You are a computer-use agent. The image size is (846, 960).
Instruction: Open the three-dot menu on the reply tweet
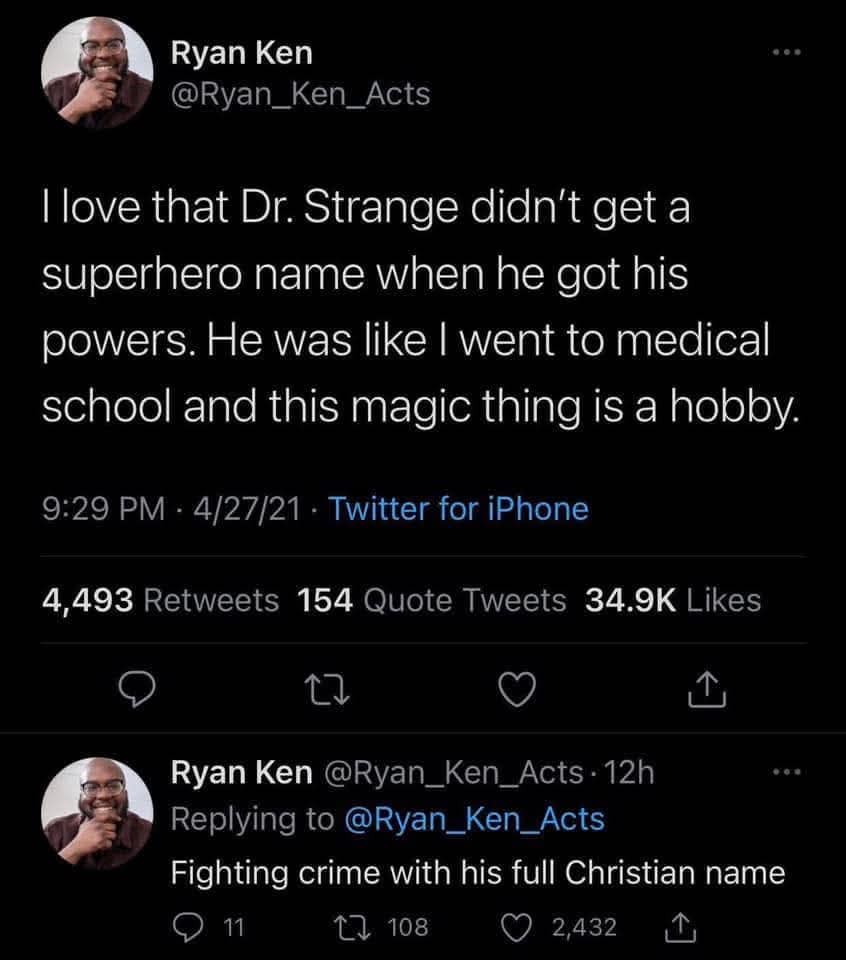786,770
